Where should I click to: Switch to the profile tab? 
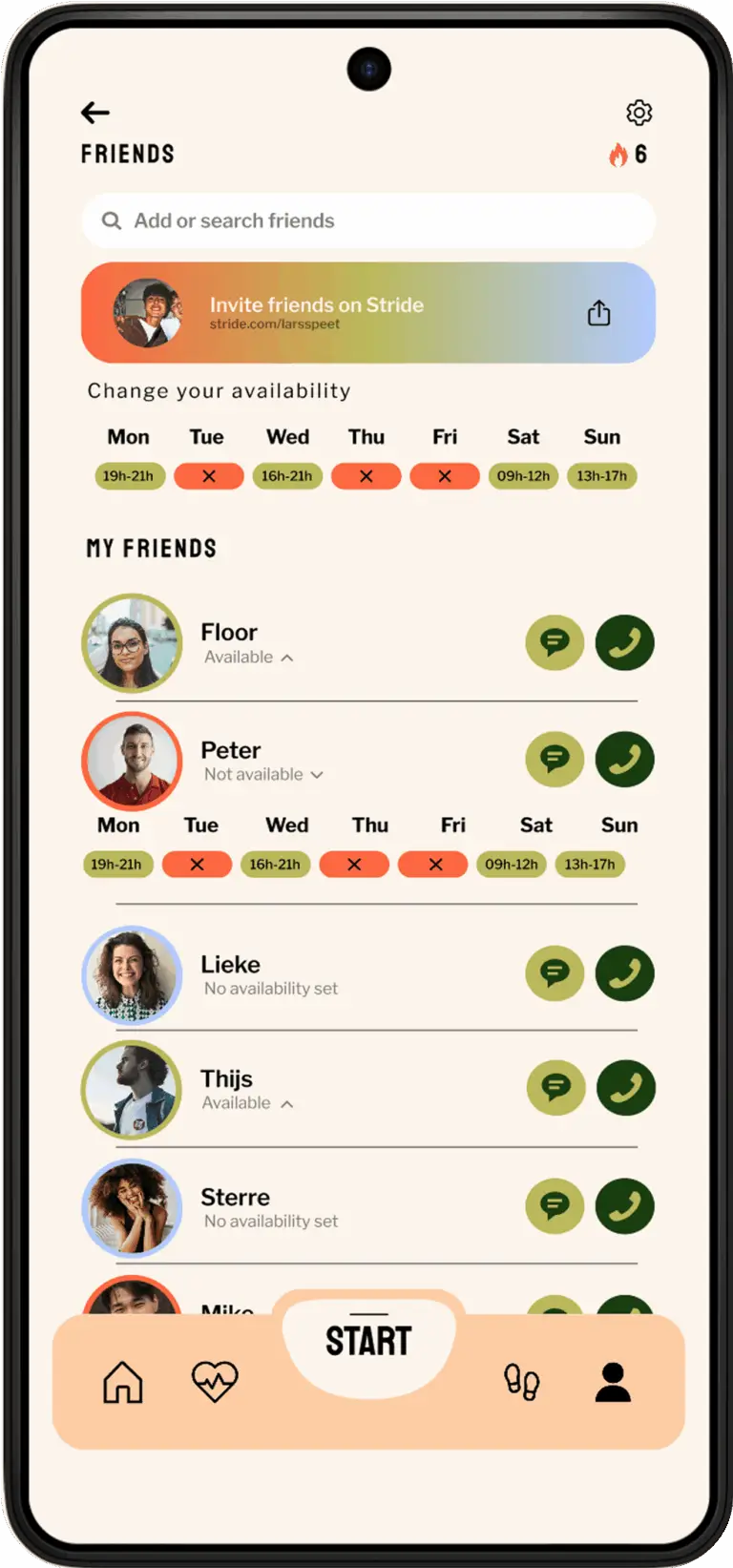point(613,1381)
